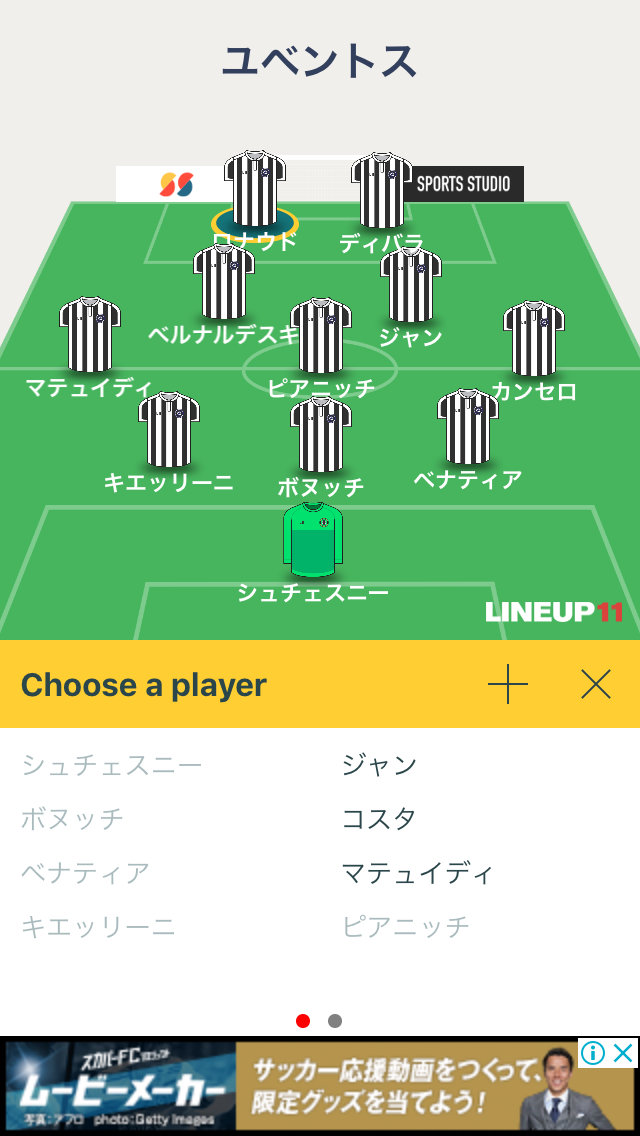Select the ベルナルデスキ shirt in midfield
Viewport: 640px width, 1136px height.
point(224,283)
